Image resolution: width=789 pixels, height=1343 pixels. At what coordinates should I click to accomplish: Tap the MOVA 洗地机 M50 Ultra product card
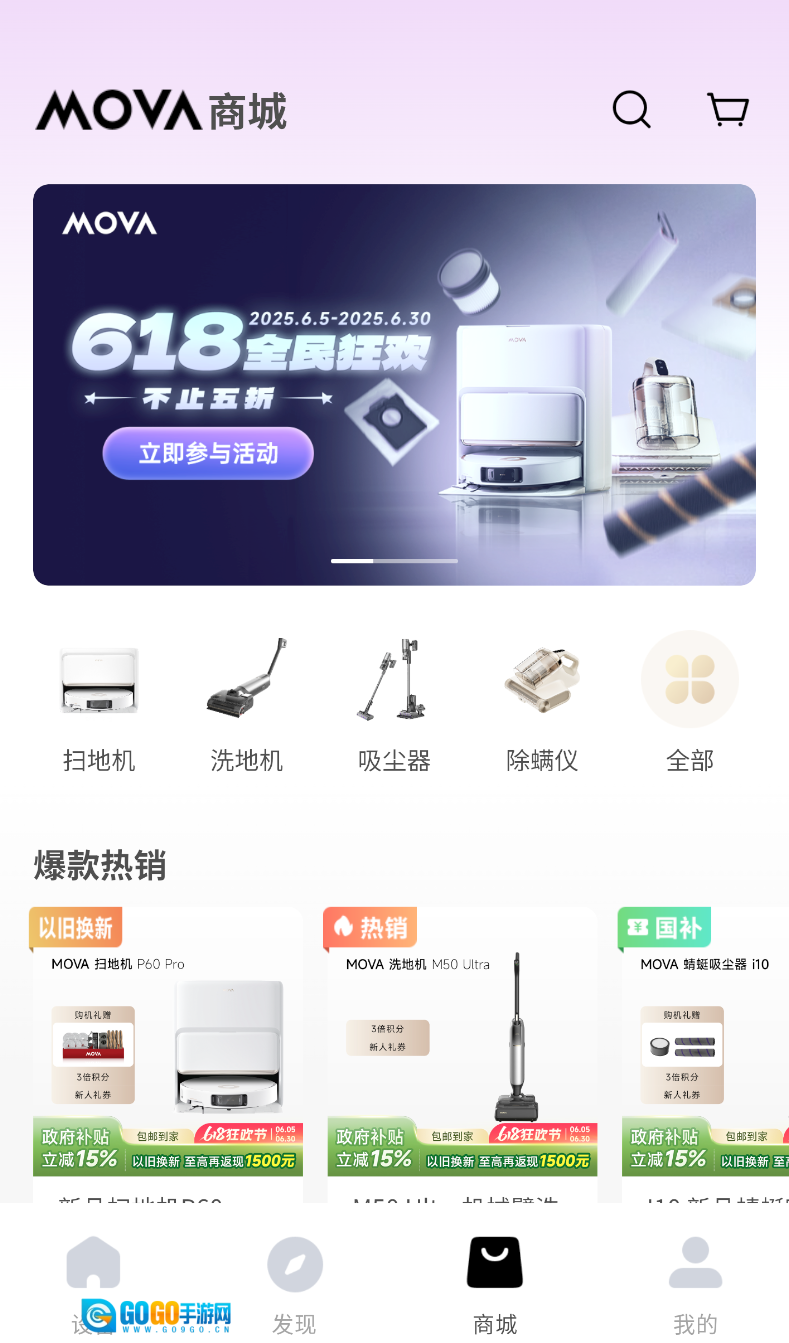pos(461,1050)
